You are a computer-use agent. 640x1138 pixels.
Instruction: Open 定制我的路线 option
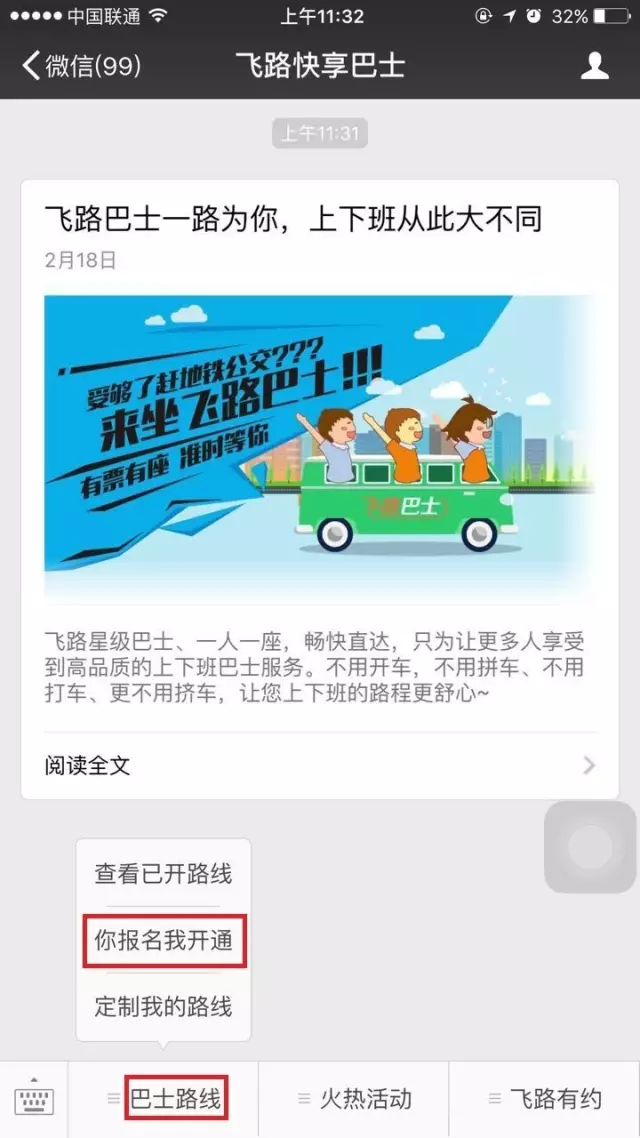[163, 1006]
